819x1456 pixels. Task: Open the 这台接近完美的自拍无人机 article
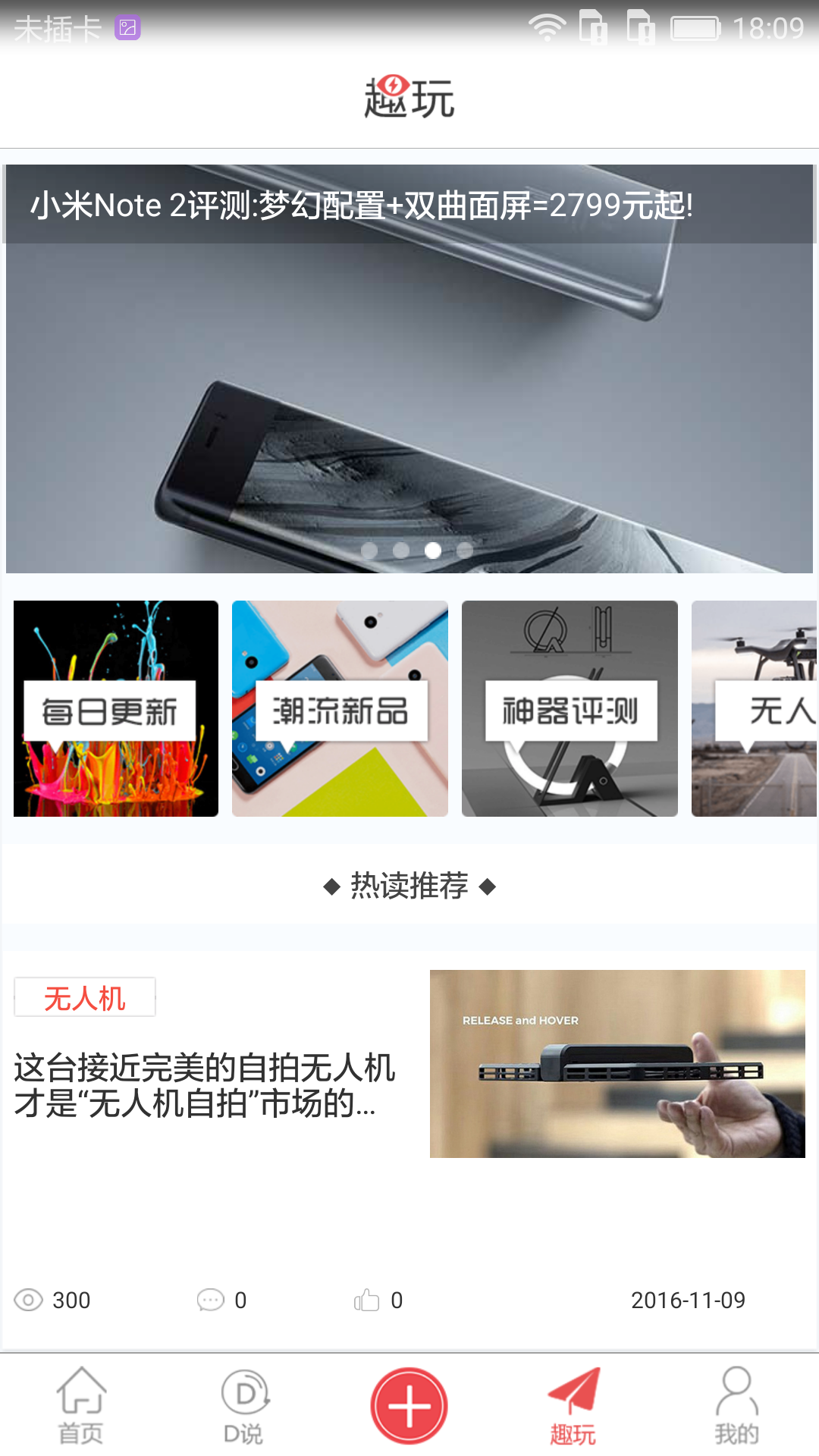[205, 1085]
